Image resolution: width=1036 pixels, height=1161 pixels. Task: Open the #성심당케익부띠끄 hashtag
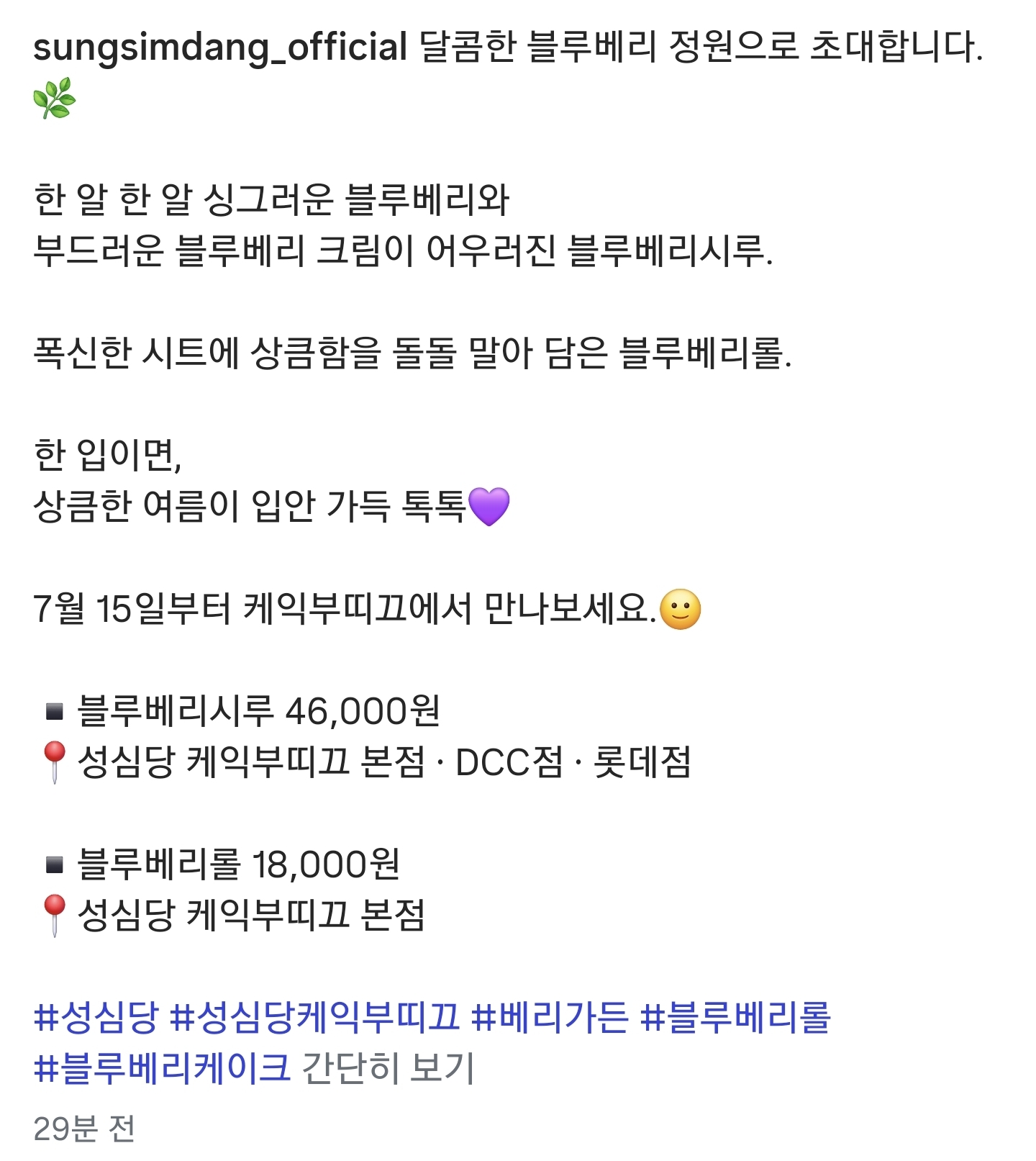tap(314, 1017)
